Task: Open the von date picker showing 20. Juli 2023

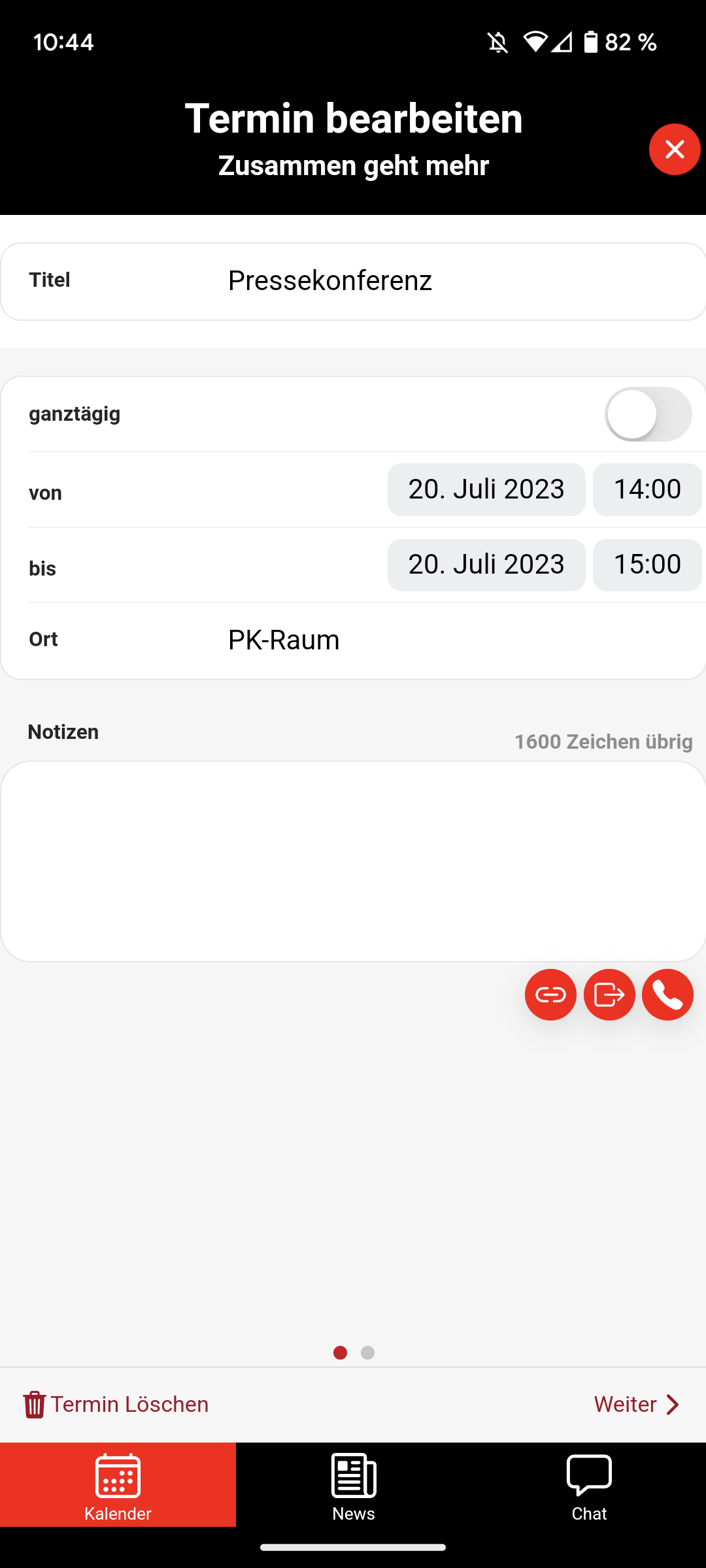Action: [x=486, y=489]
